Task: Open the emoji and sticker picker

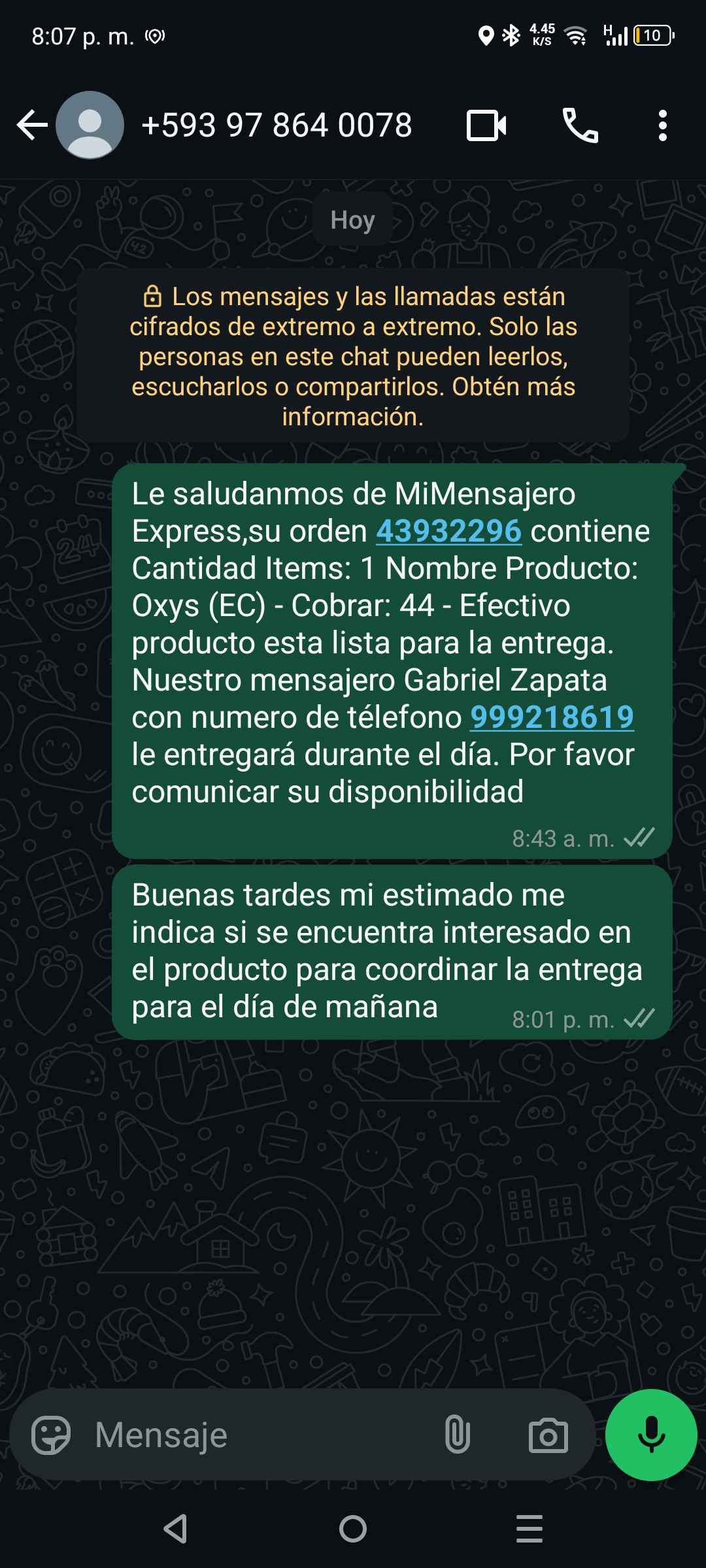Action: 51,1435
